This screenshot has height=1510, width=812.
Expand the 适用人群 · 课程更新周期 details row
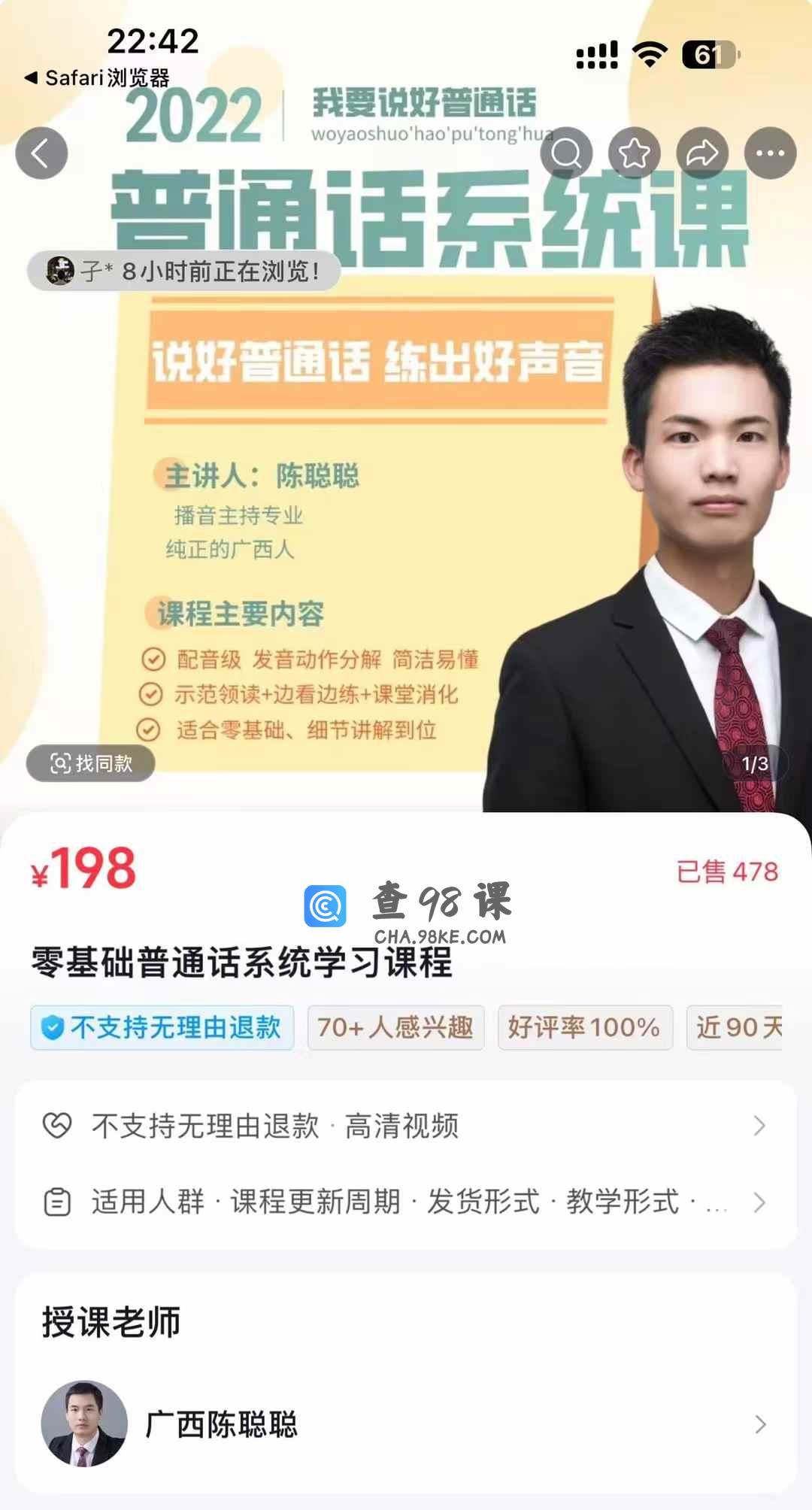point(406,1202)
